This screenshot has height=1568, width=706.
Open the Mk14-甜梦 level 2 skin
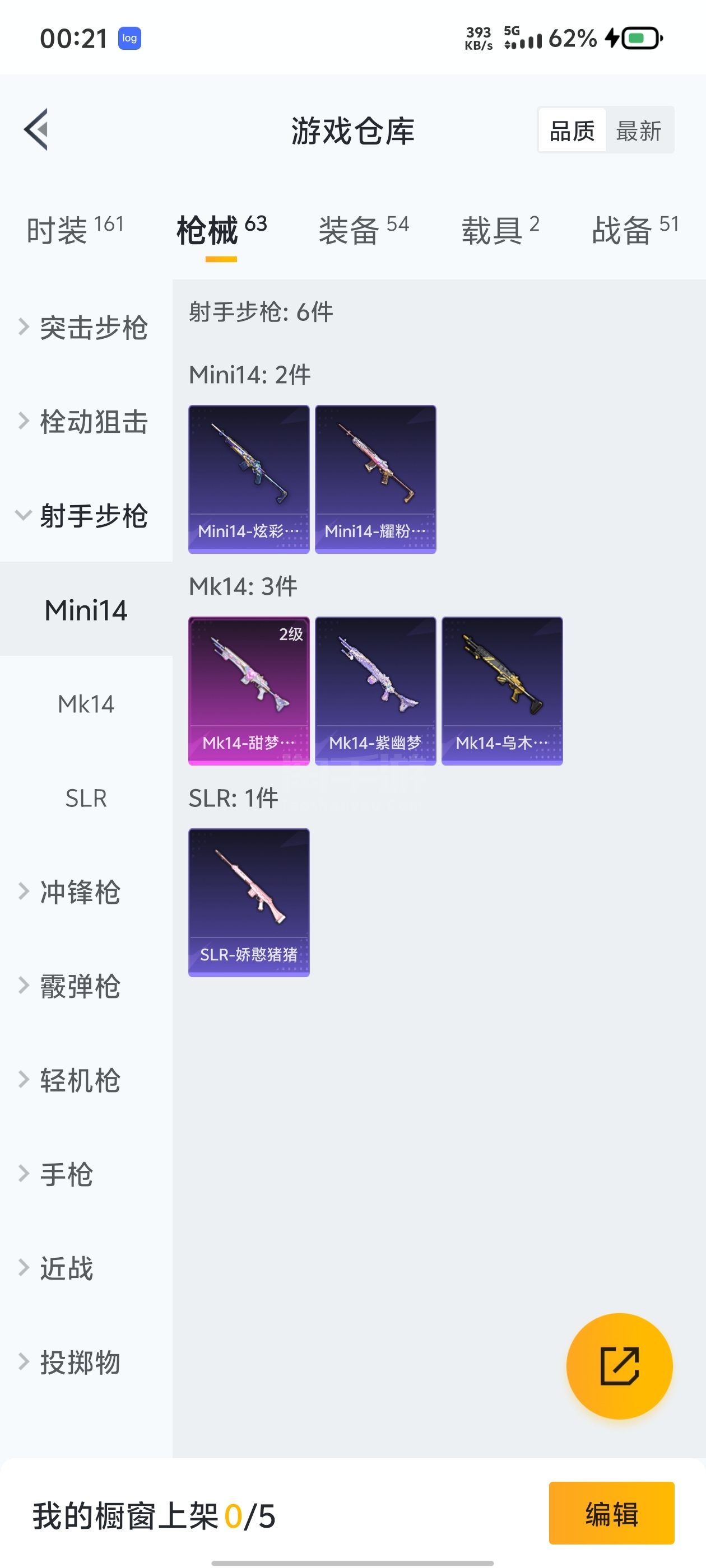click(249, 690)
